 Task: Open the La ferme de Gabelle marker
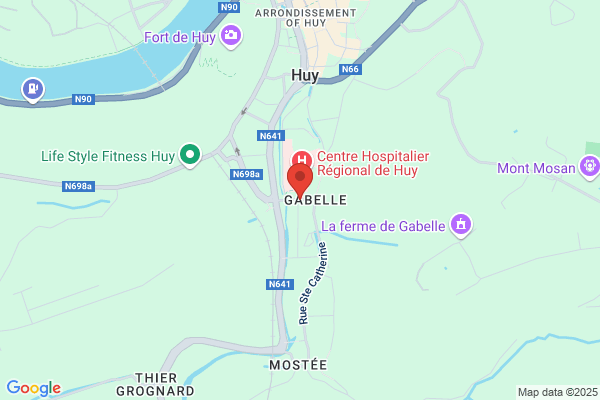[x=461, y=225]
